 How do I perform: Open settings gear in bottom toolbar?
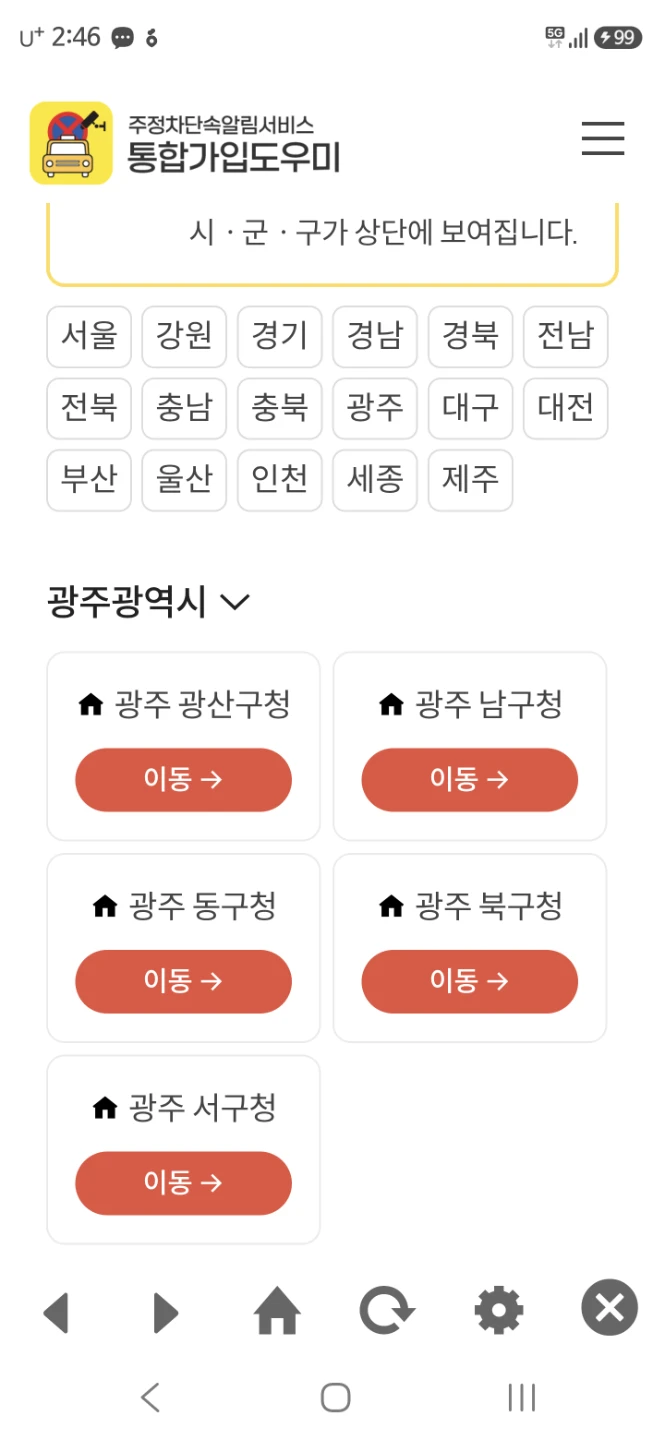pyautogui.click(x=499, y=1310)
